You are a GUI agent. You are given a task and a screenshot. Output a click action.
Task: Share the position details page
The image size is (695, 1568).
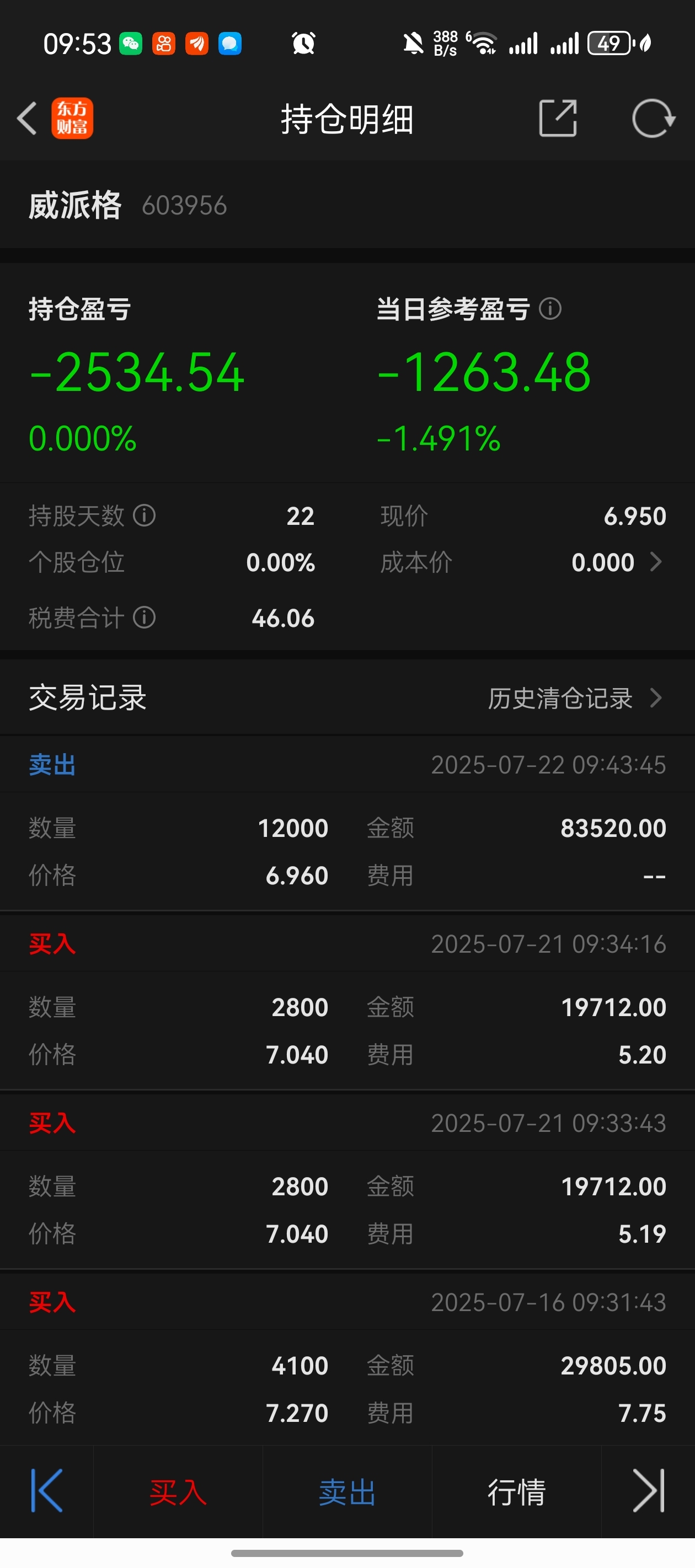point(558,118)
